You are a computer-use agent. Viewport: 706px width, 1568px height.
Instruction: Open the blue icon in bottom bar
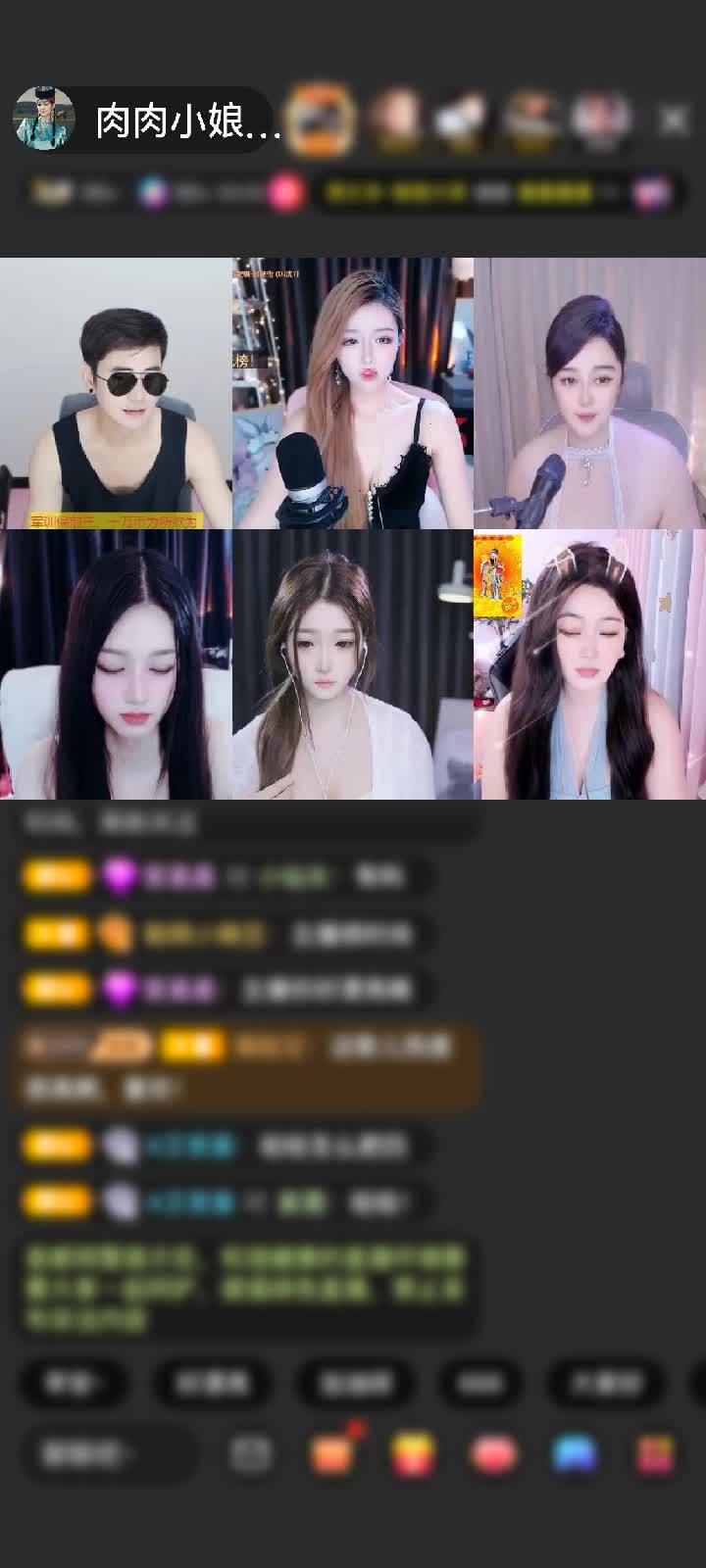575,1454
